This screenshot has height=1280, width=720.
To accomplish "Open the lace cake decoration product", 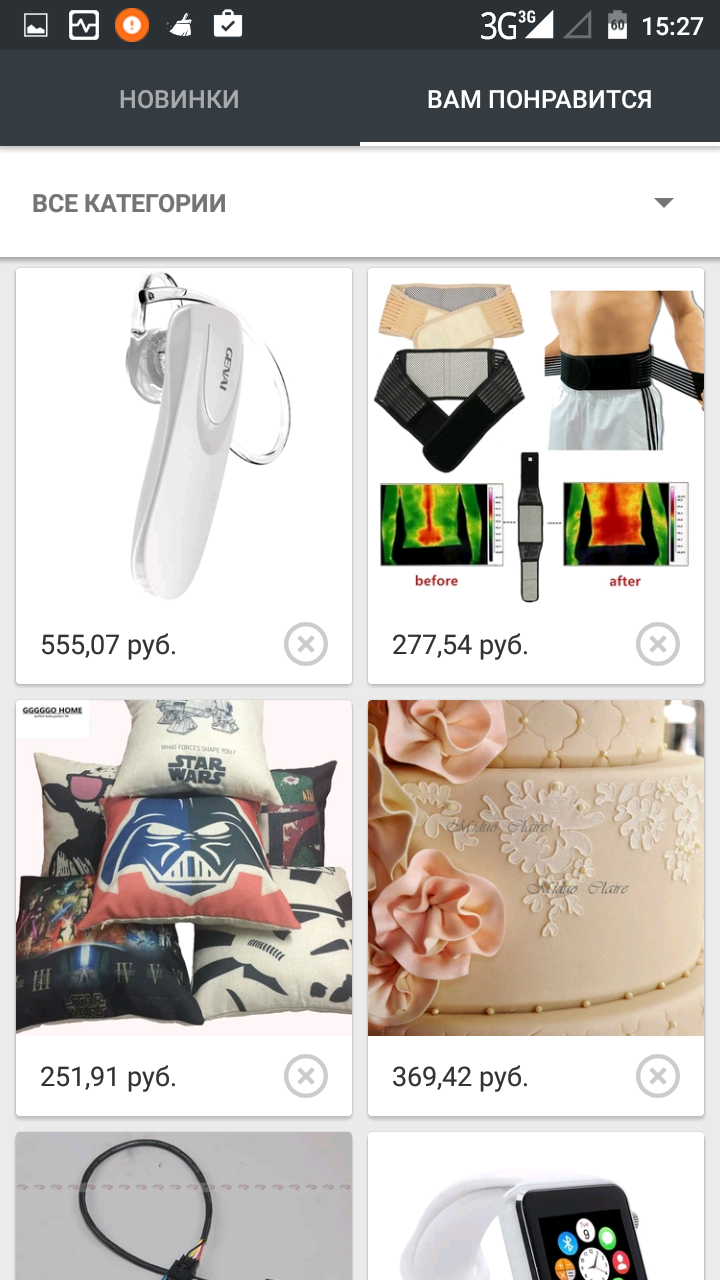I will click(x=536, y=868).
